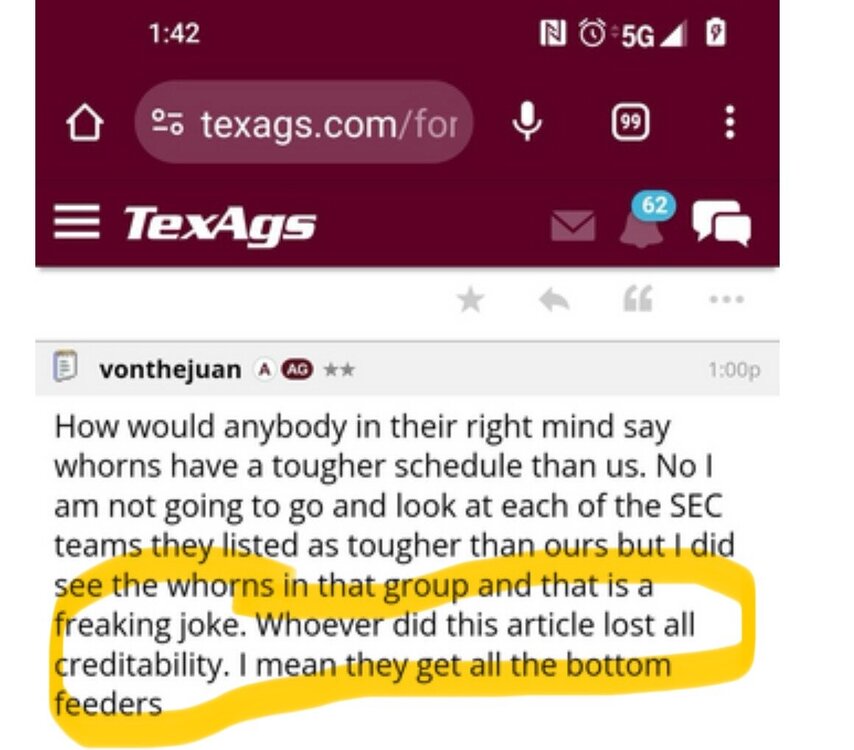The width and height of the screenshot is (854, 750).
Task: Start voice search with the microphone
Action: (x=527, y=123)
